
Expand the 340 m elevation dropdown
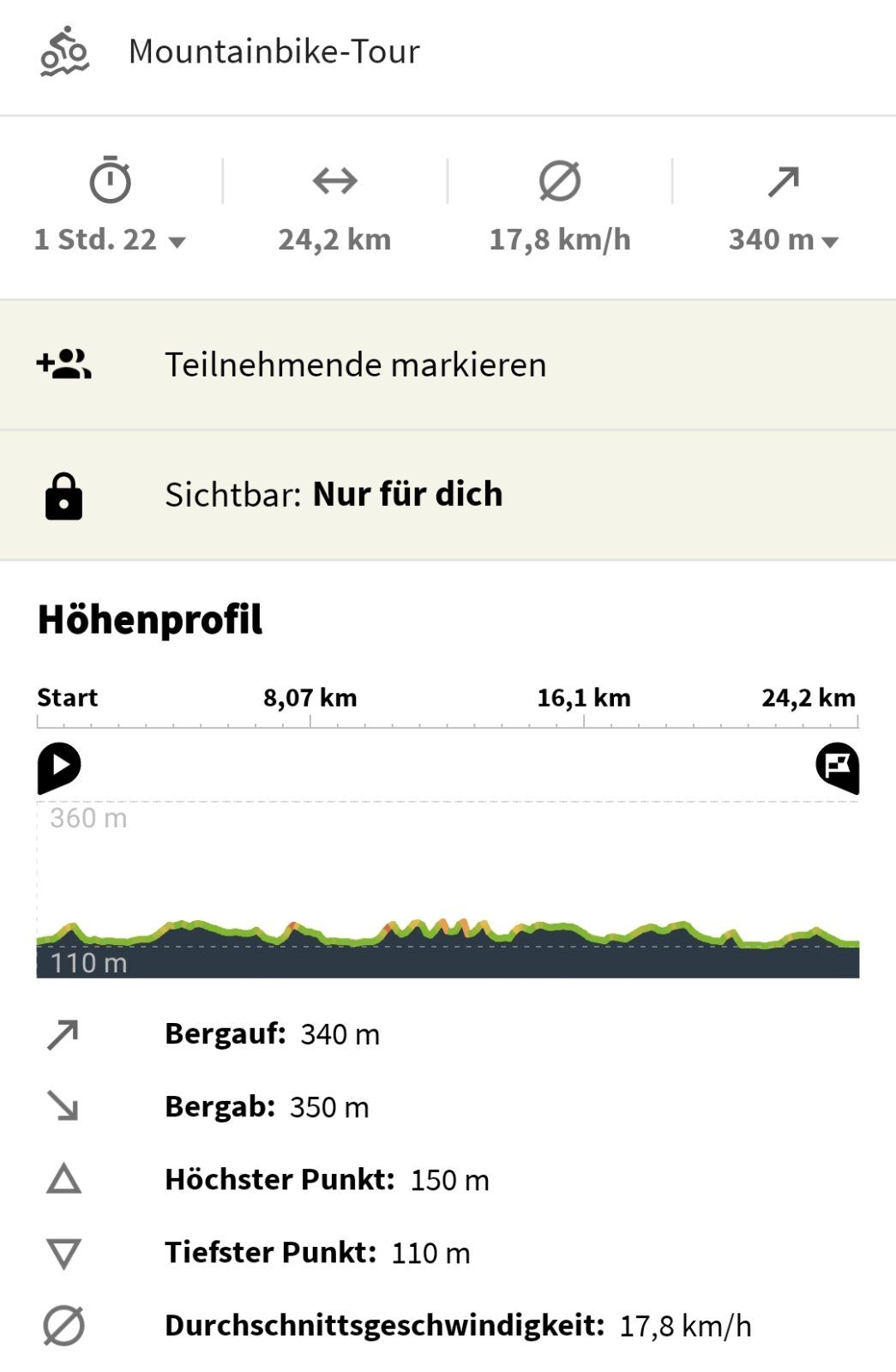[x=783, y=239]
